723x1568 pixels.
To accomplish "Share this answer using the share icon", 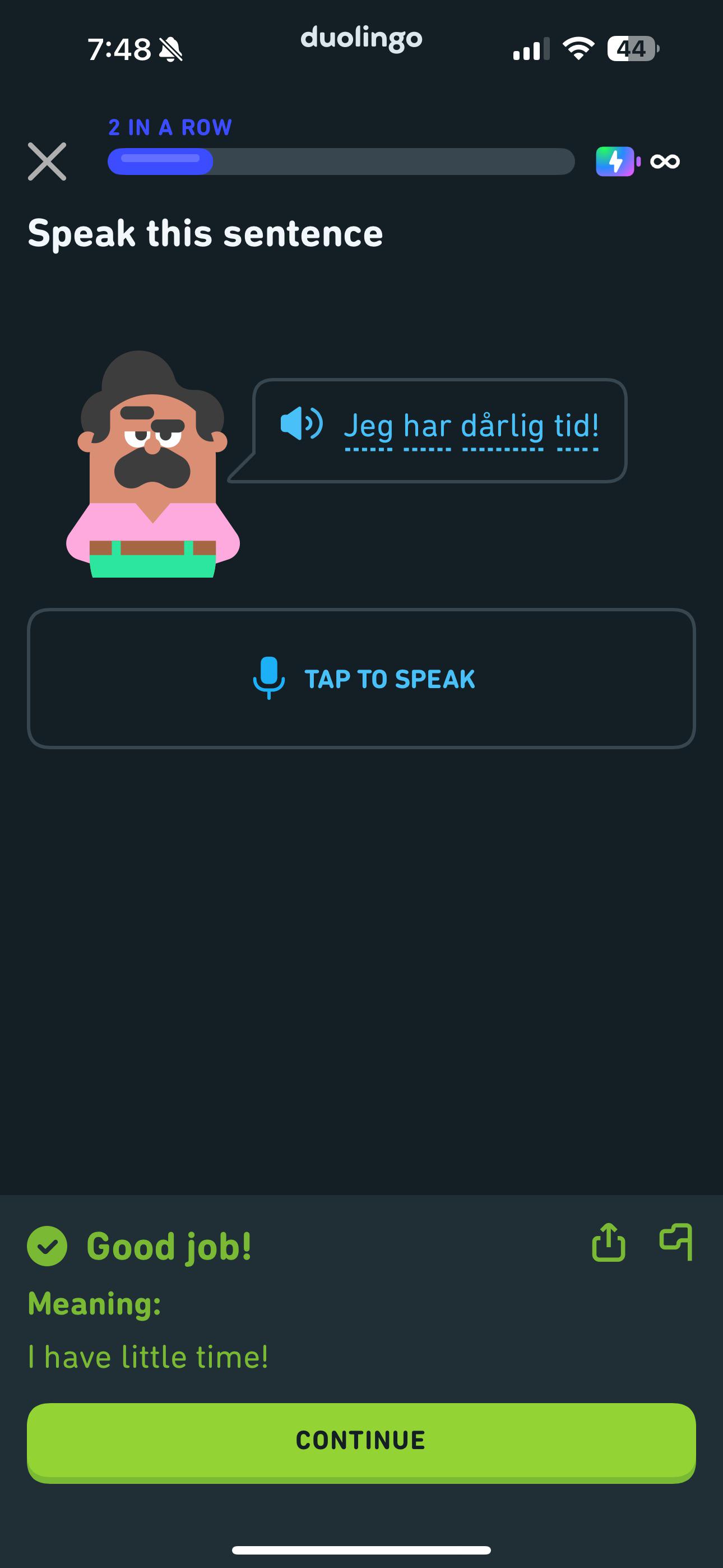I will [x=609, y=1242].
